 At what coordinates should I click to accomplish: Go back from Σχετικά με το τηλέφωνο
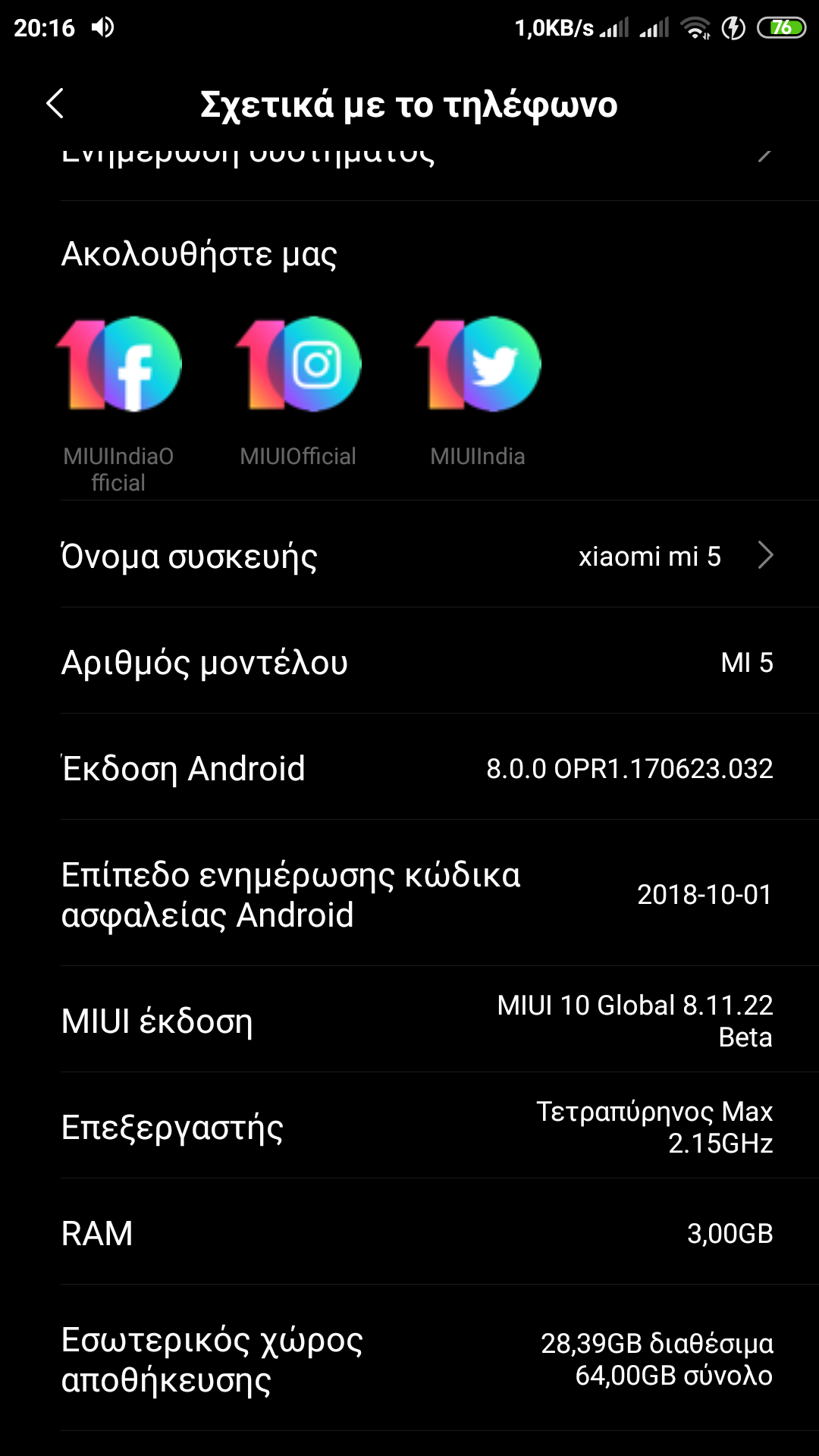(x=55, y=104)
